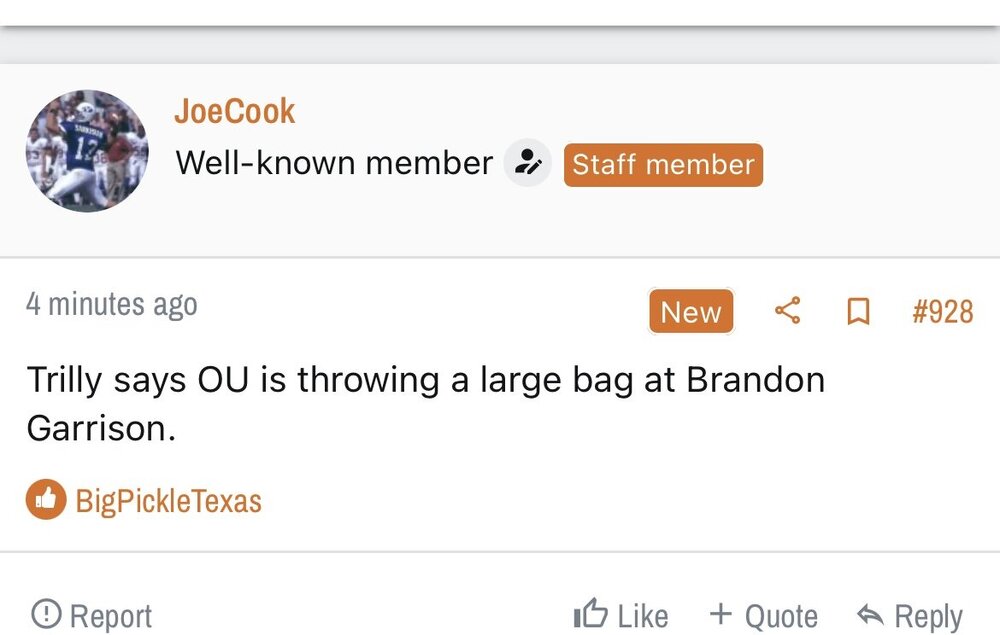Open JoeCook's profile avatar

[87, 151]
